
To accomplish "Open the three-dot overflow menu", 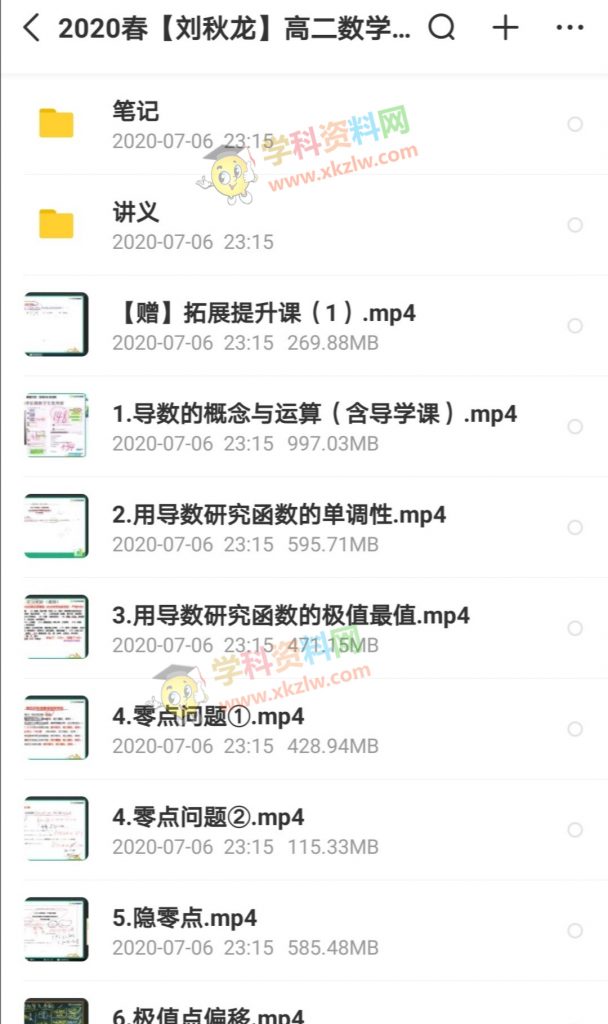I will point(569,28).
